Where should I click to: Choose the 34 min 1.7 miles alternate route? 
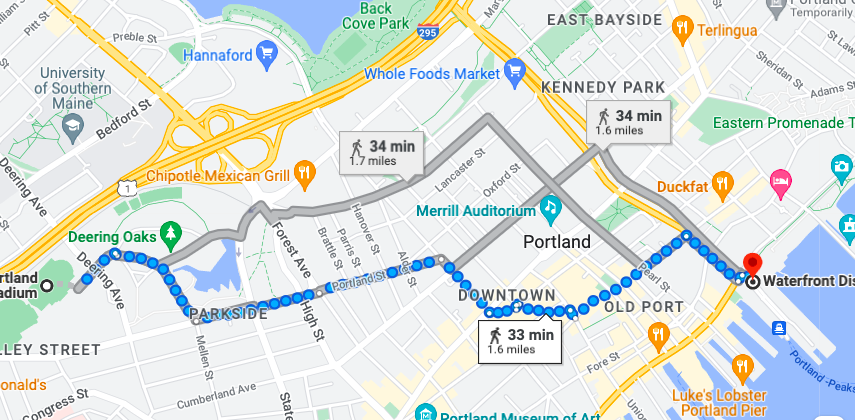382,152
